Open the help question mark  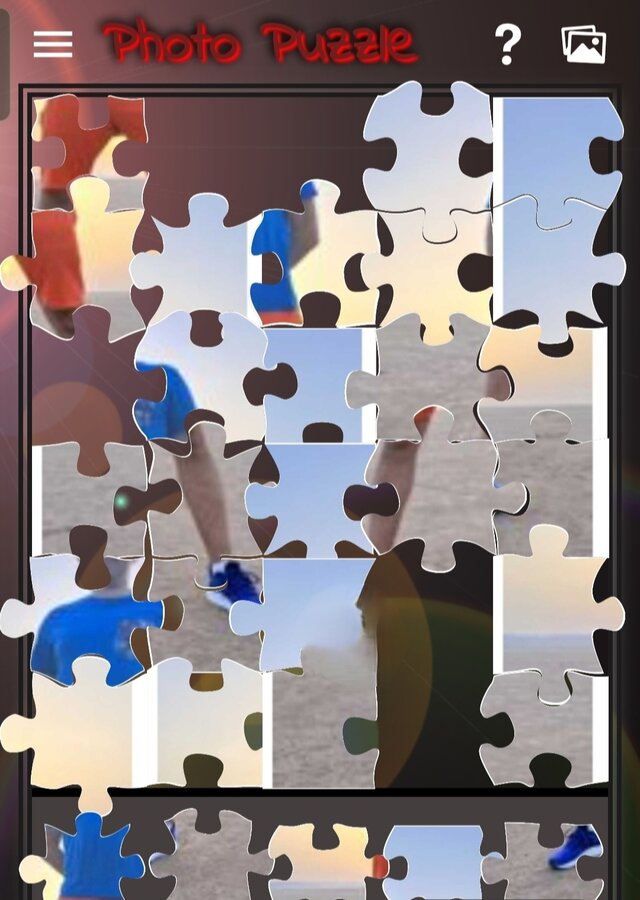coord(508,44)
